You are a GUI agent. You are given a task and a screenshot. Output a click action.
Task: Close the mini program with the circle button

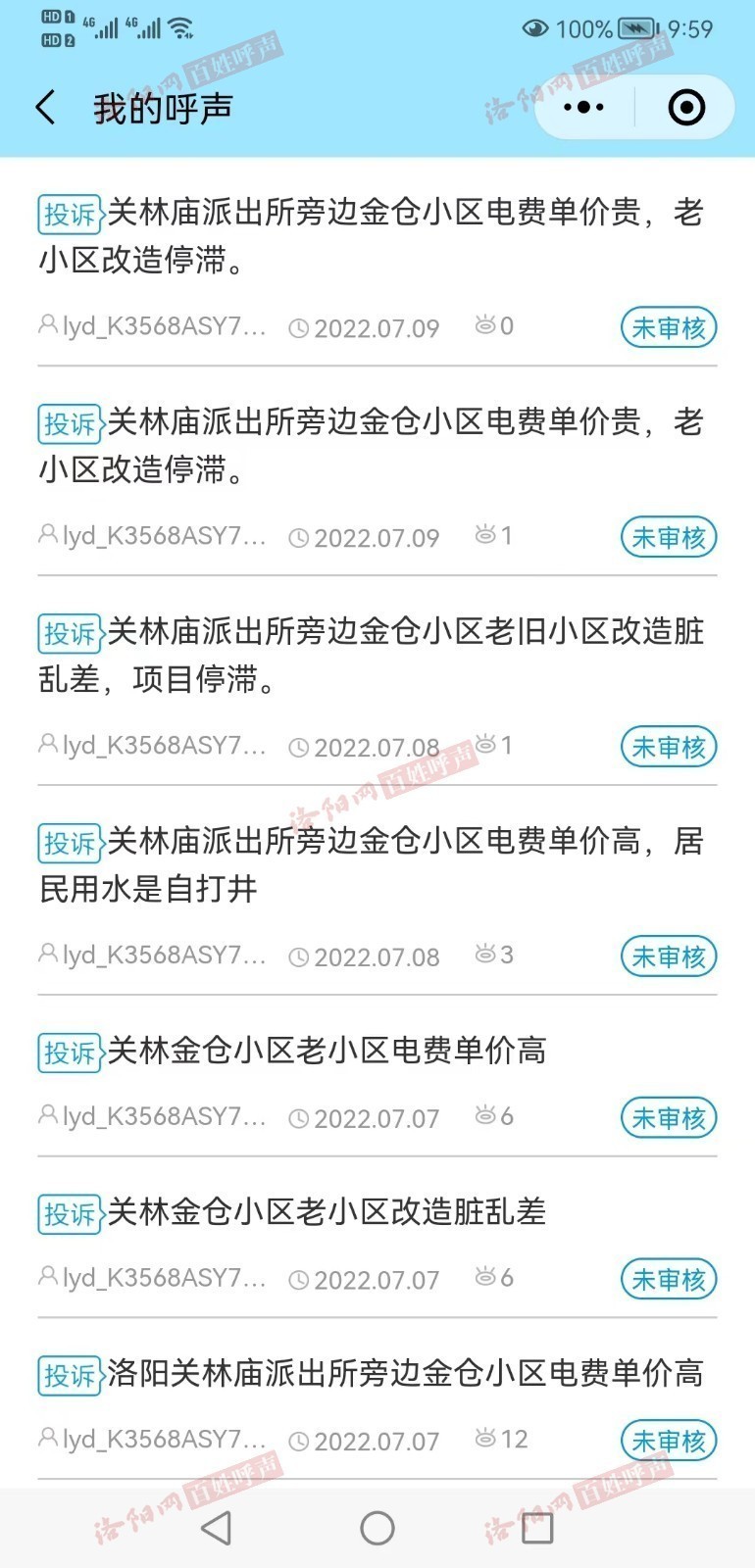click(x=686, y=107)
